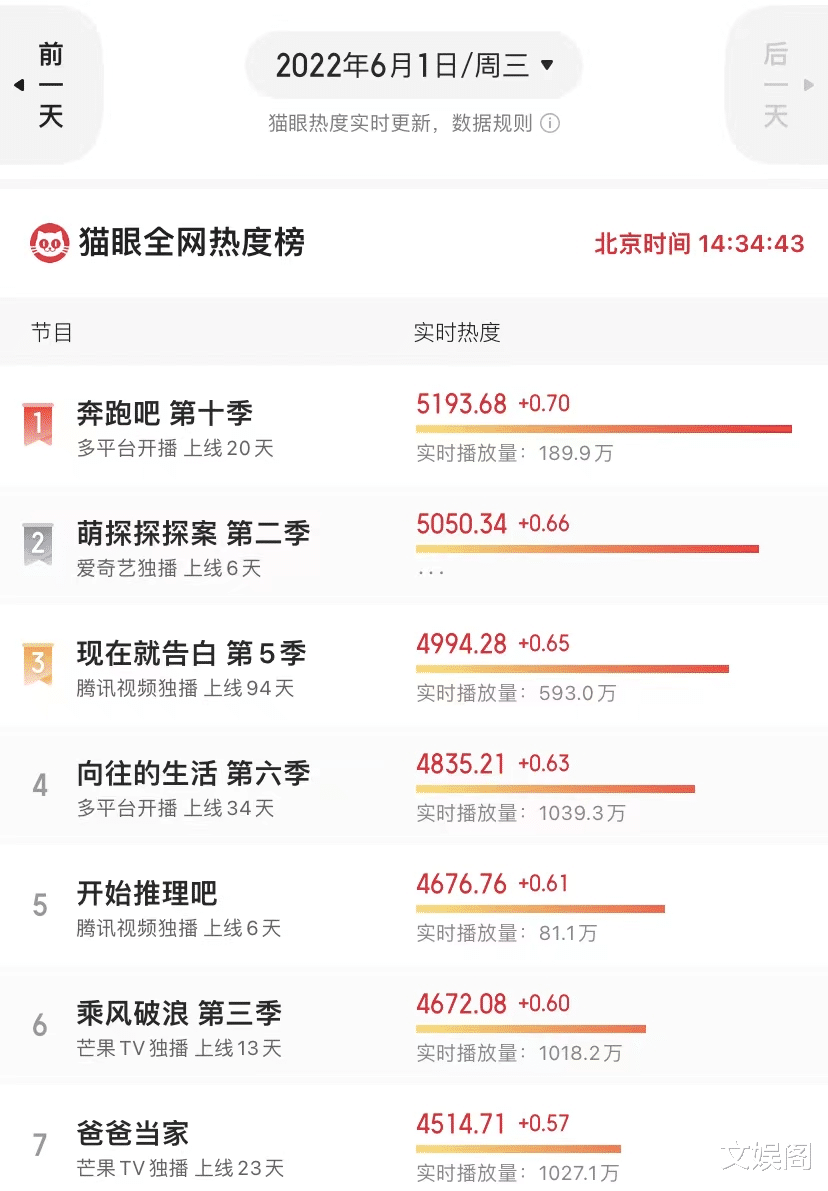Open the 开始推理吧 entry
828x1191 pixels.
click(x=147, y=894)
